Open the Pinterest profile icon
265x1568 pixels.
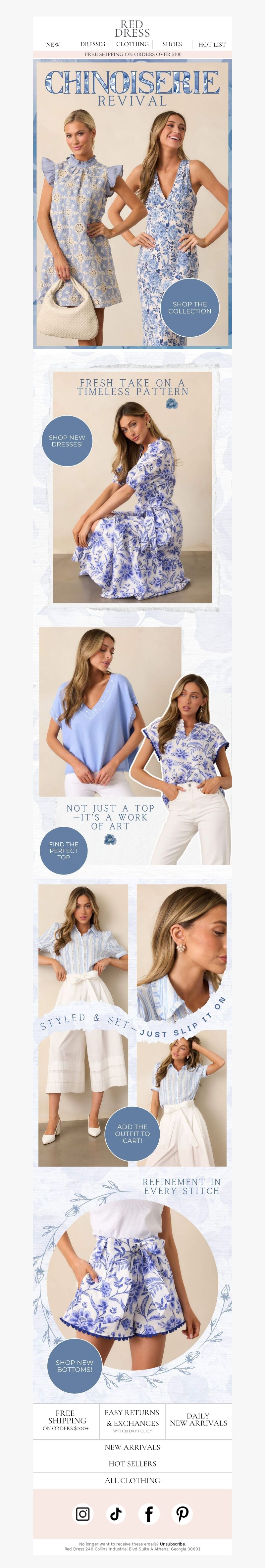click(182, 1513)
